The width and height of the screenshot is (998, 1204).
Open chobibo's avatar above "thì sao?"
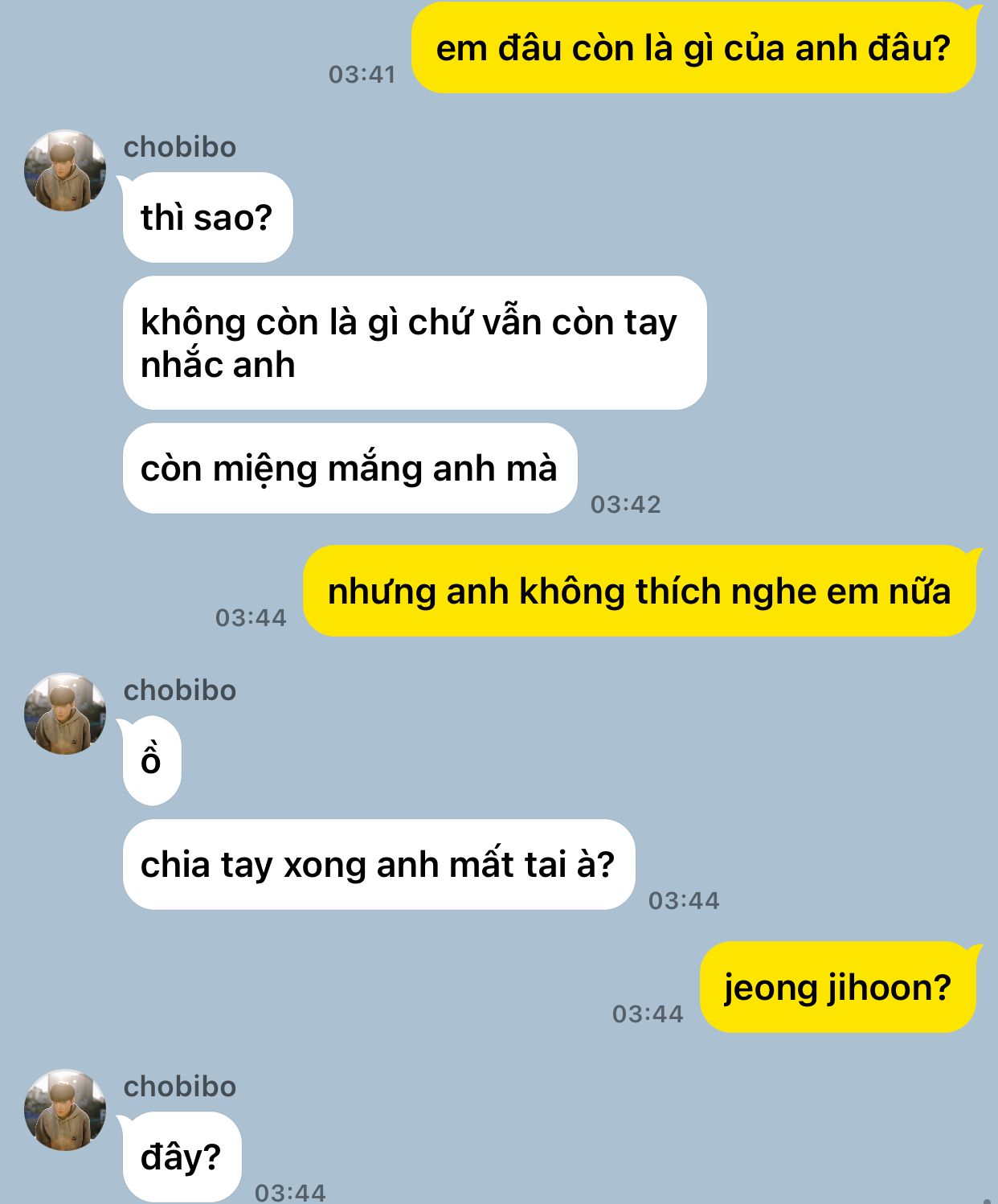(65, 170)
